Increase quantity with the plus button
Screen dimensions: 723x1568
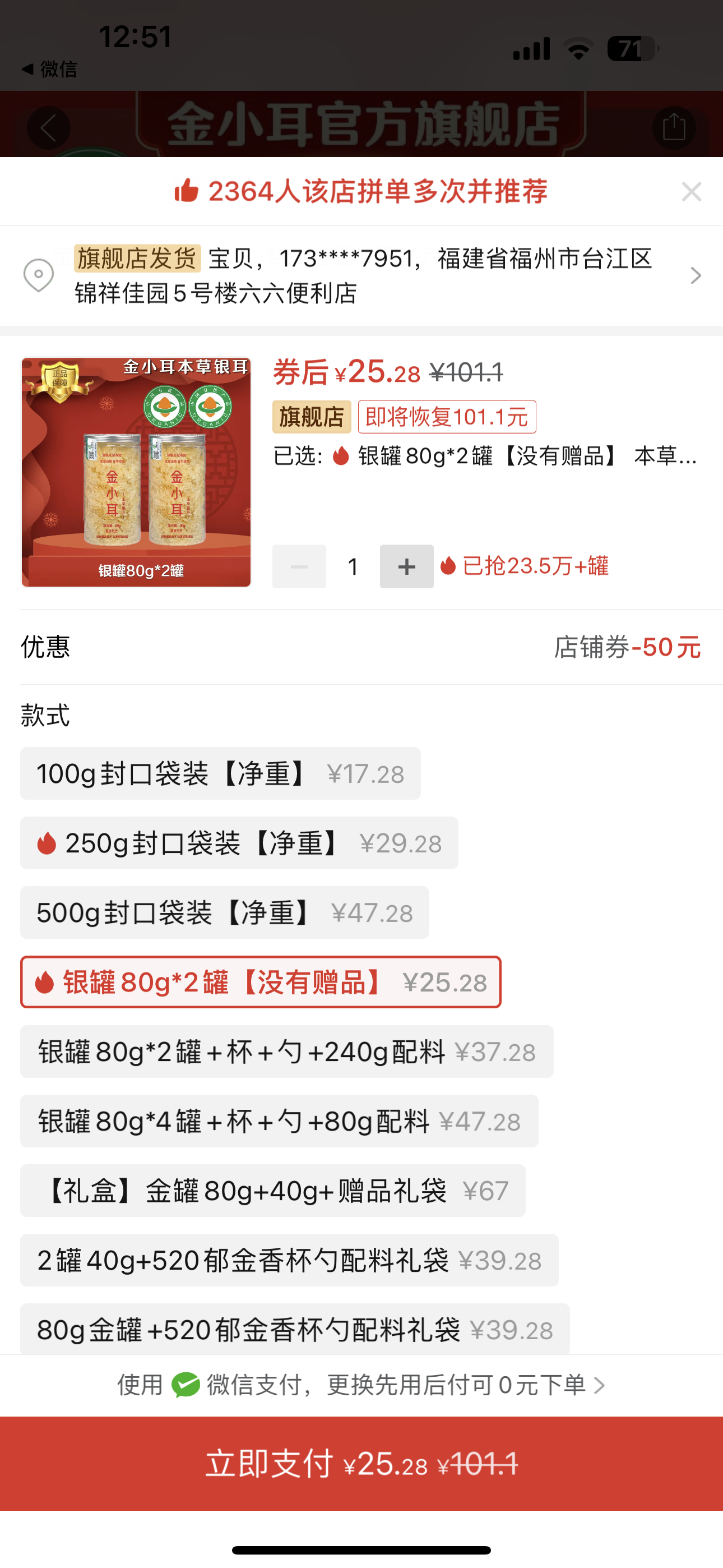[406, 567]
